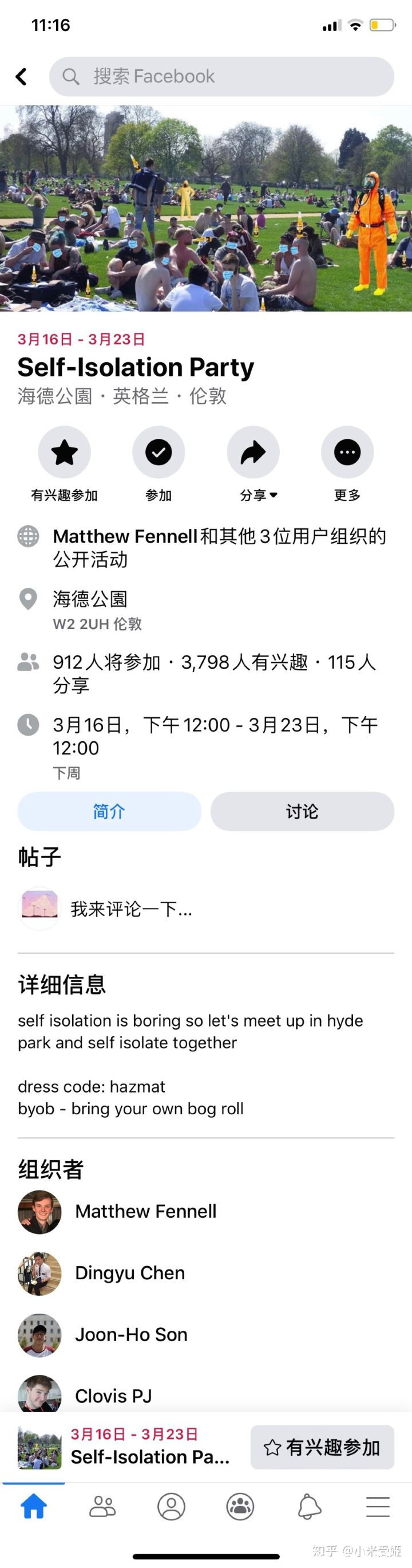View Dingyu Chen's profile
The width and height of the screenshot is (412, 1568).
click(x=129, y=1273)
